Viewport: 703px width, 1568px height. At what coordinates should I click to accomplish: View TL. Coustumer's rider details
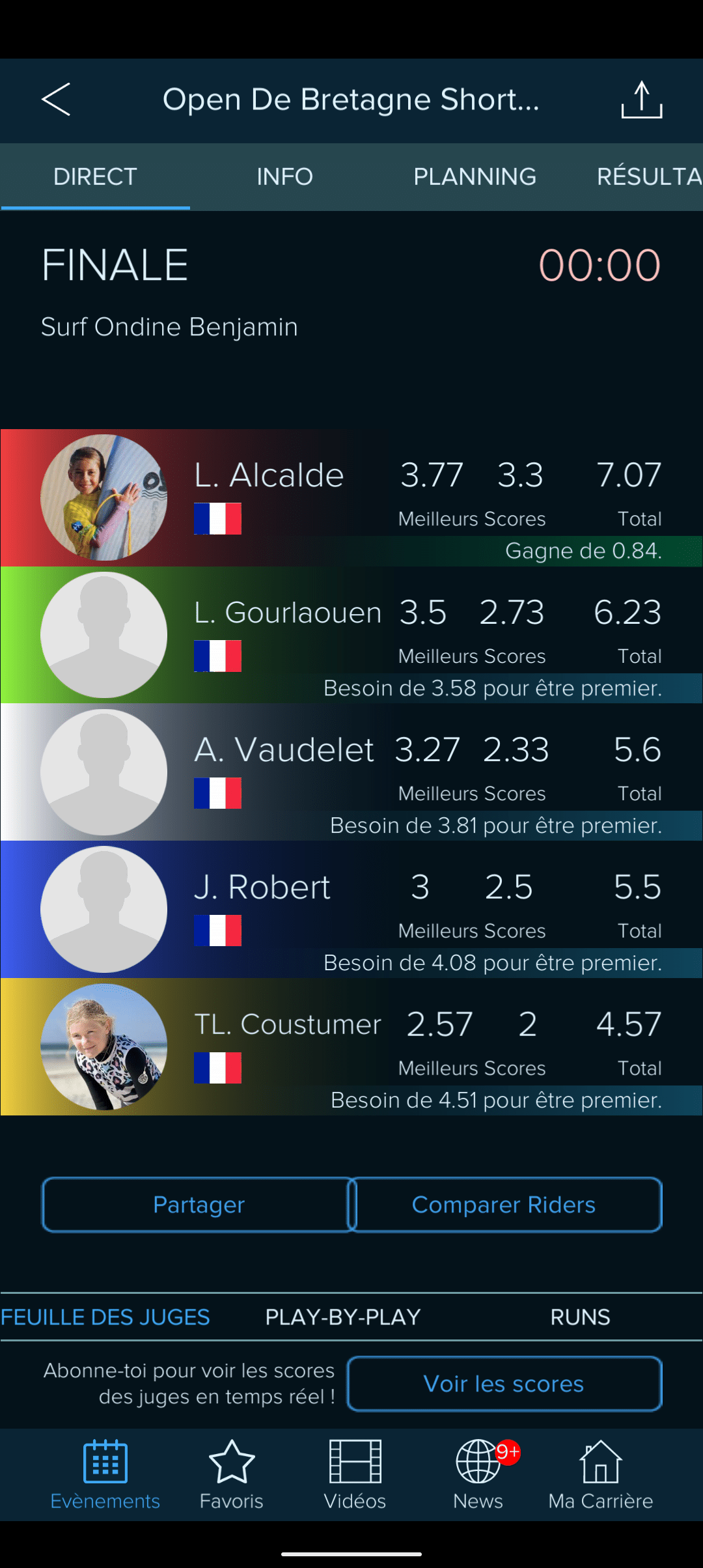(351, 1047)
